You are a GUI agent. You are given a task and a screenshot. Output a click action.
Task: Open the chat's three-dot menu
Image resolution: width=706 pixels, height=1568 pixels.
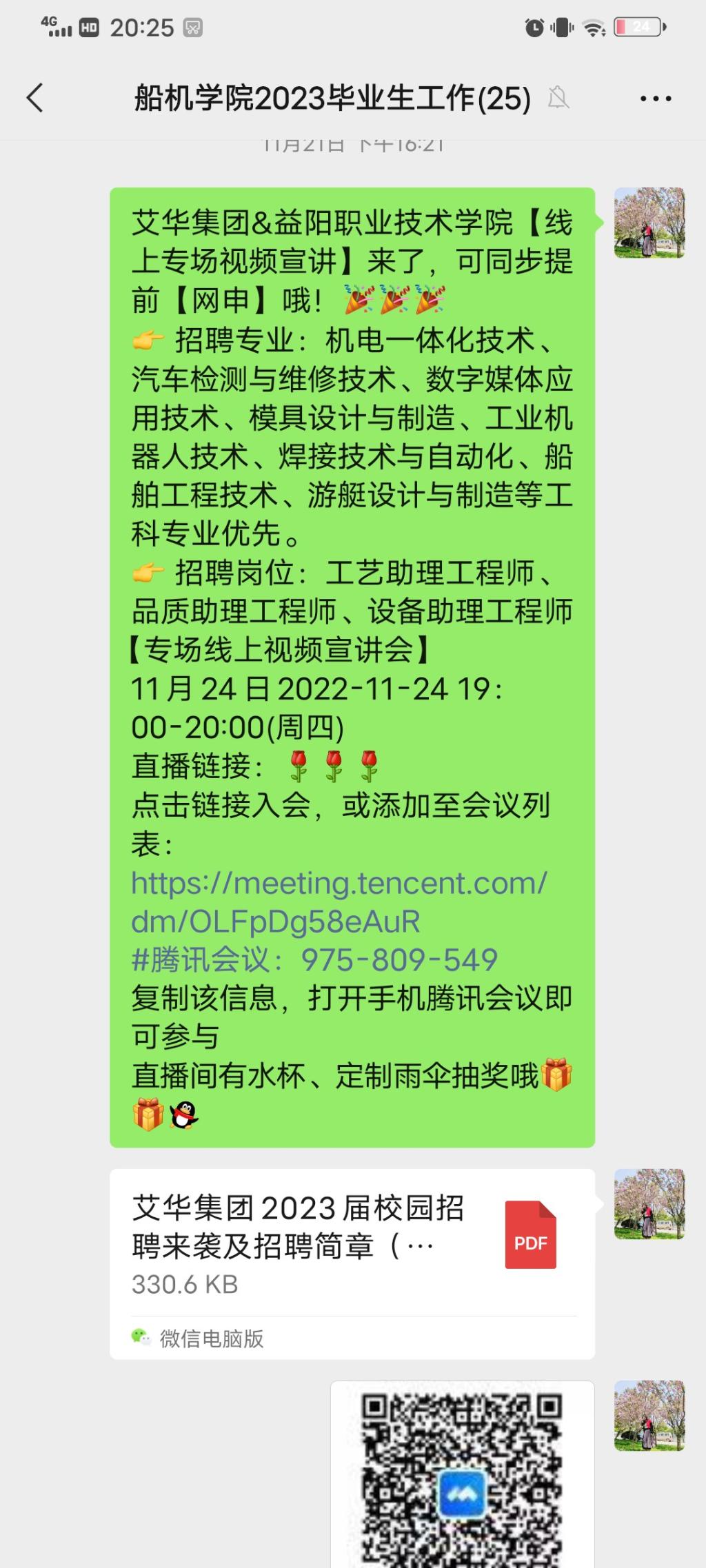point(656,99)
